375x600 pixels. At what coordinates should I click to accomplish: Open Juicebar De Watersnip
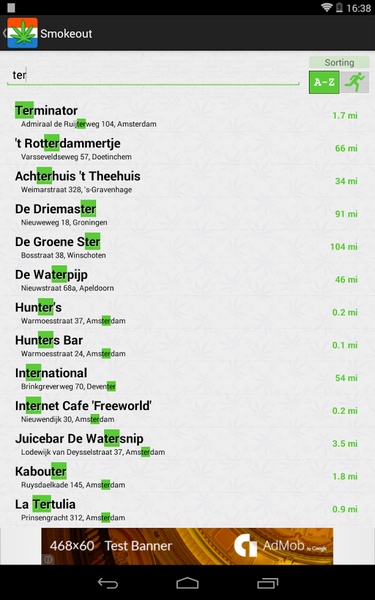pyautogui.click(x=188, y=445)
